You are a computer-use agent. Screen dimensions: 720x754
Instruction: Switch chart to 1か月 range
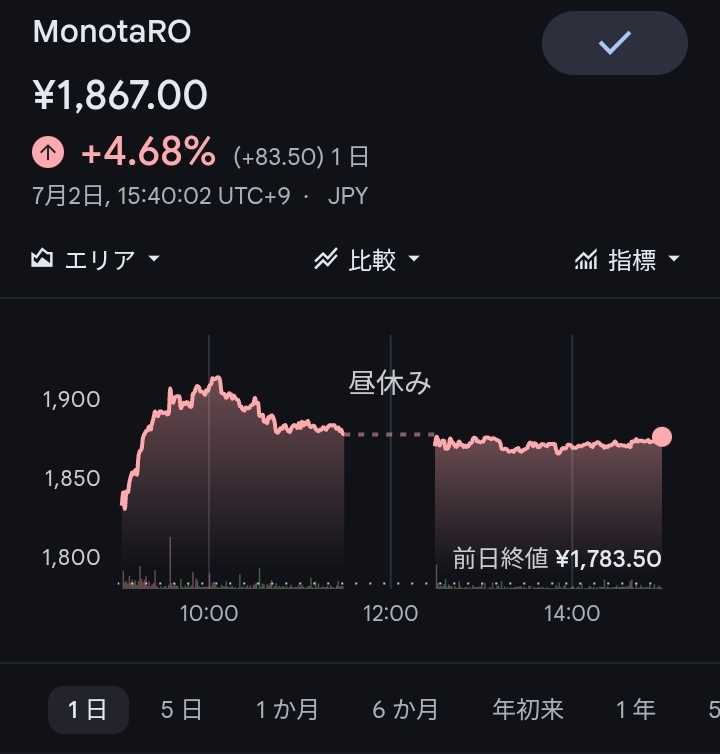(x=287, y=710)
